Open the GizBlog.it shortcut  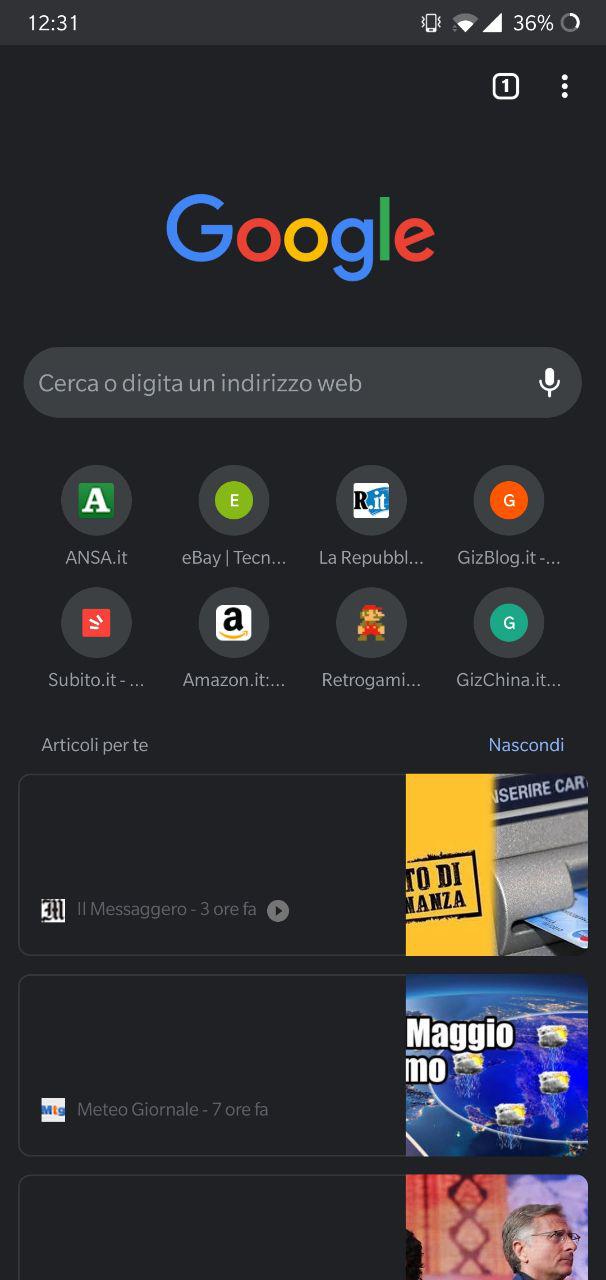click(x=509, y=517)
